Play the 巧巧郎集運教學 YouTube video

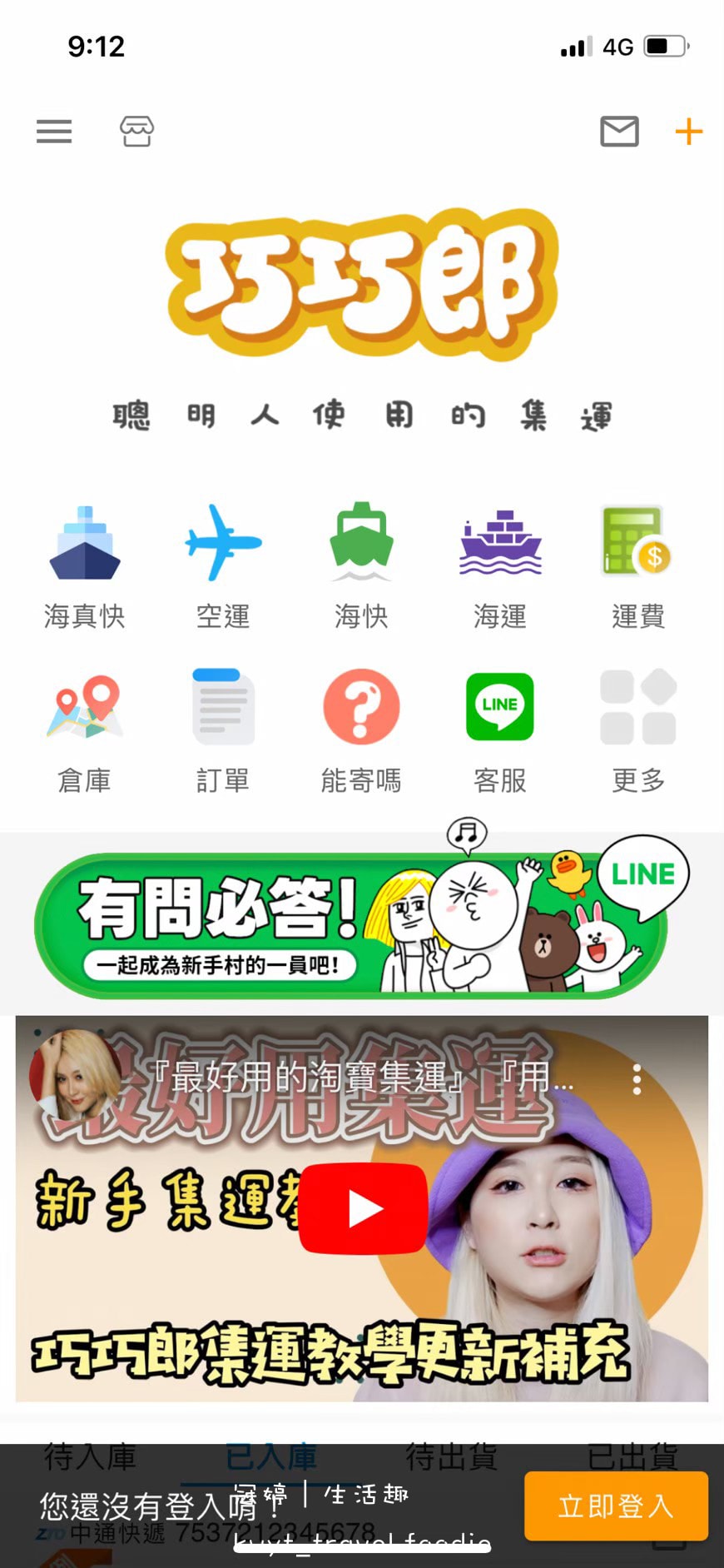tap(364, 1208)
